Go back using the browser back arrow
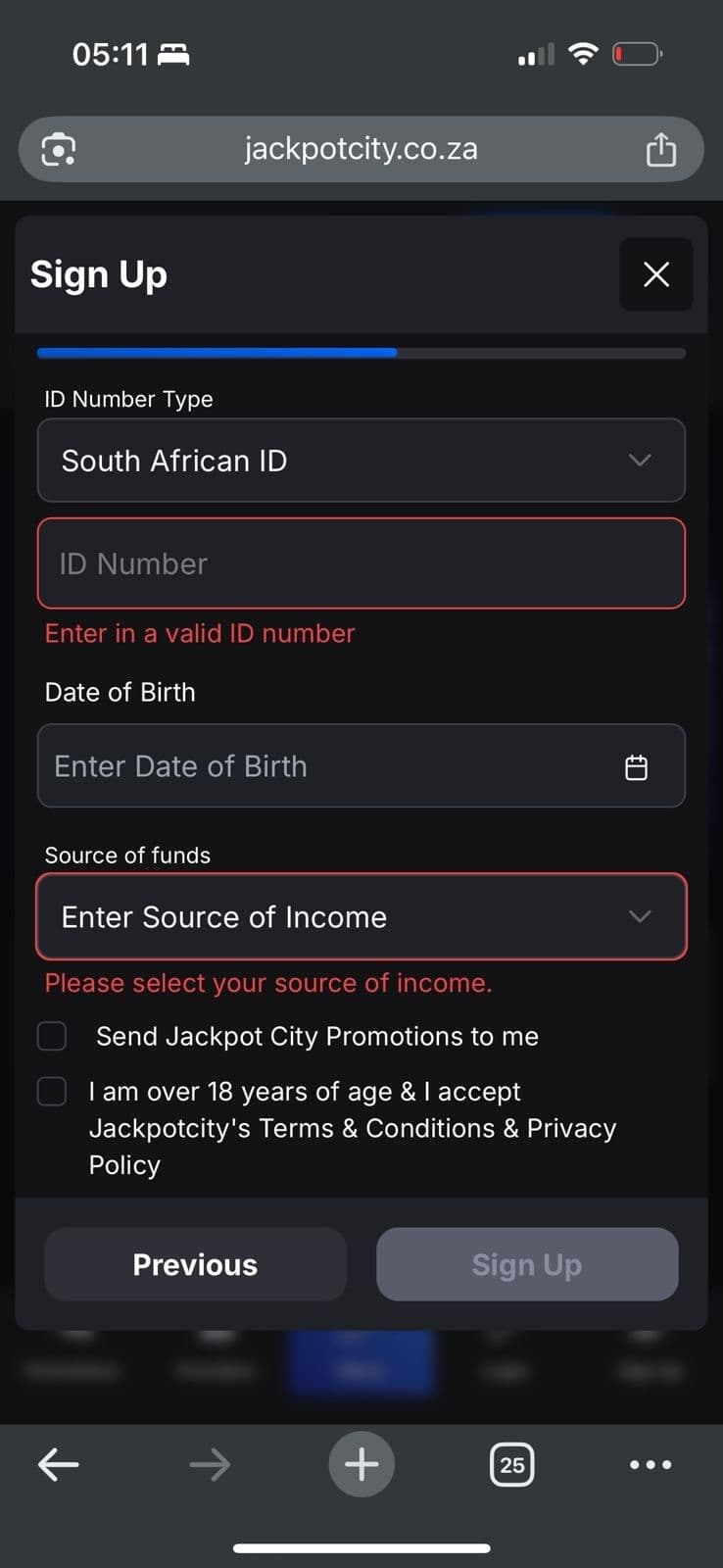The width and height of the screenshot is (723, 1568). [x=58, y=1464]
